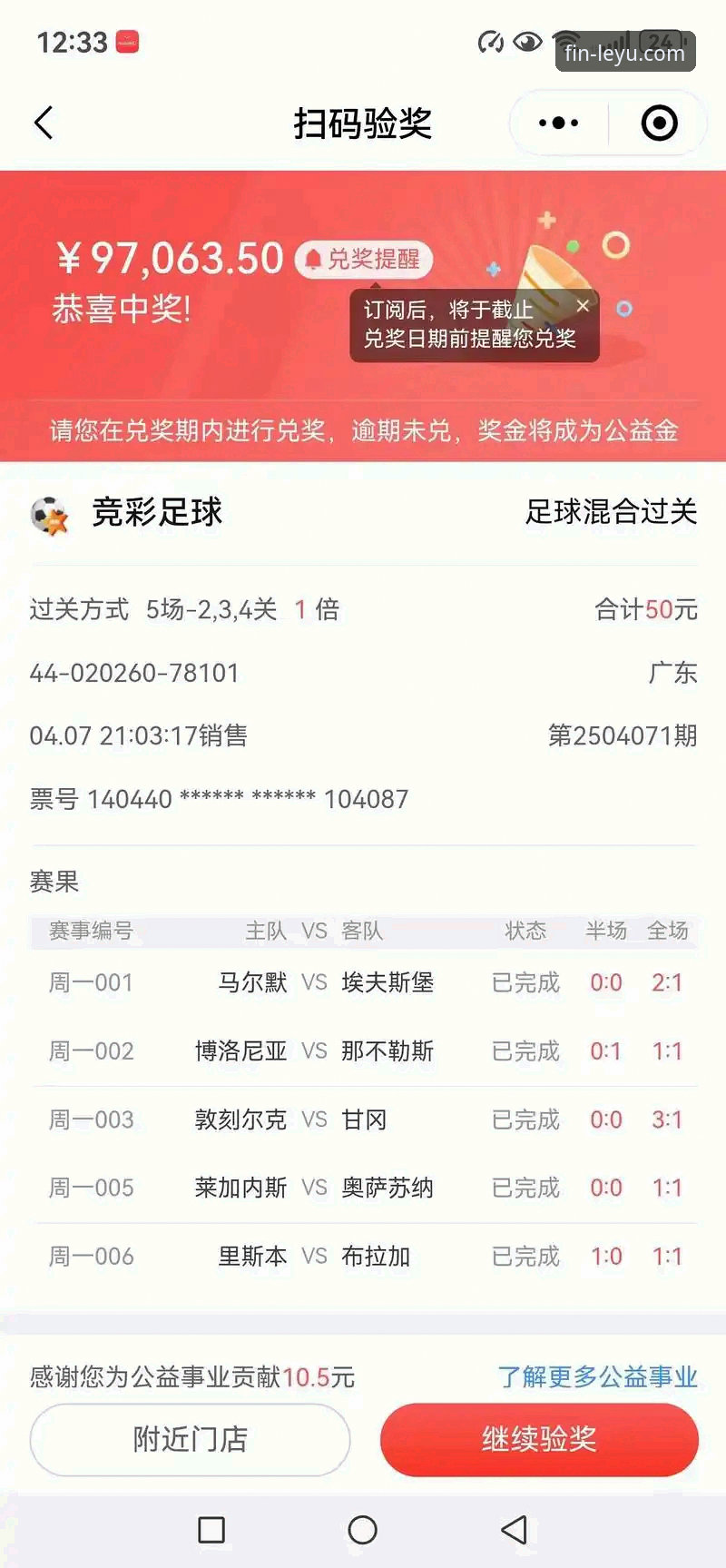Tap the 足球混合过关 label
The width and height of the screenshot is (726, 1568).
click(612, 512)
